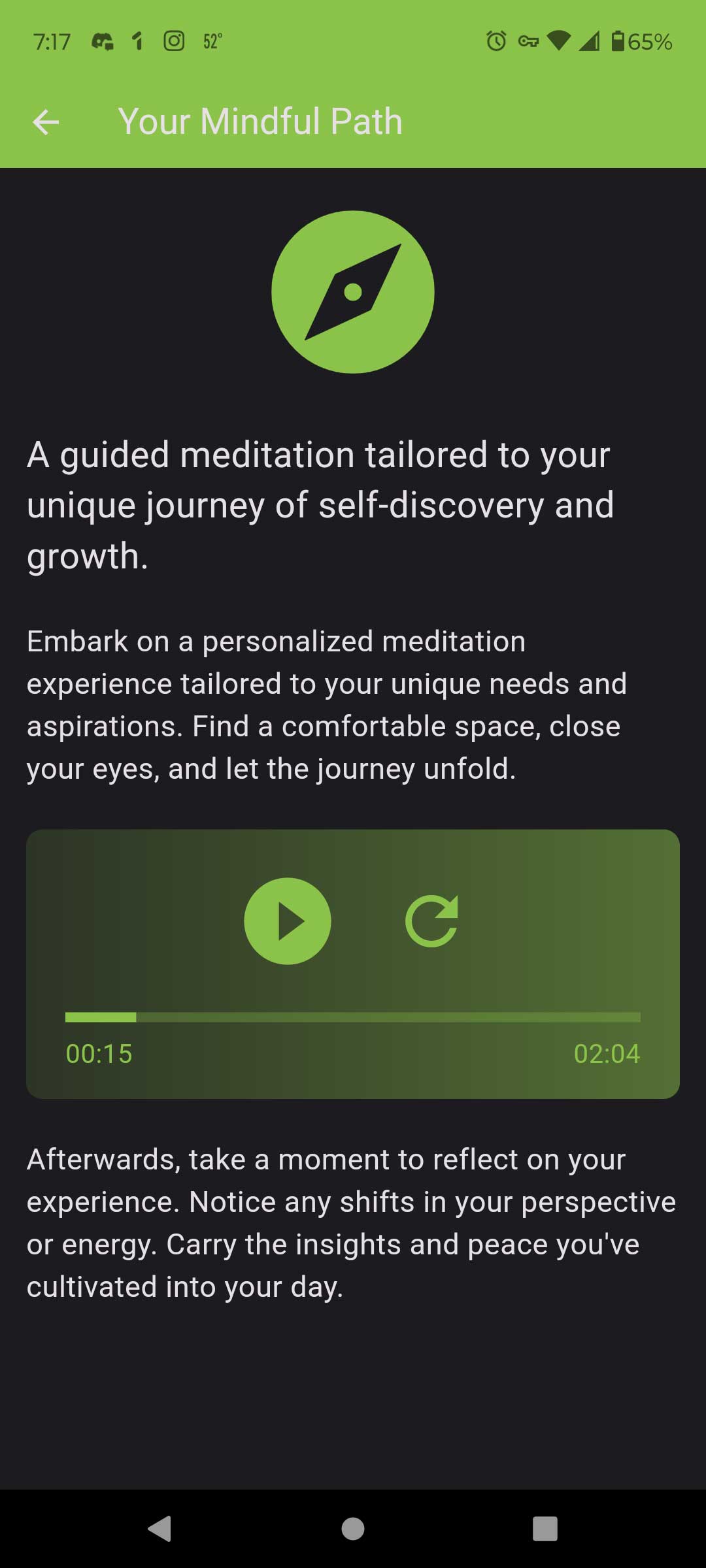Tap the Discord notification icon
This screenshot has width=706, height=1568.
click(x=101, y=41)
